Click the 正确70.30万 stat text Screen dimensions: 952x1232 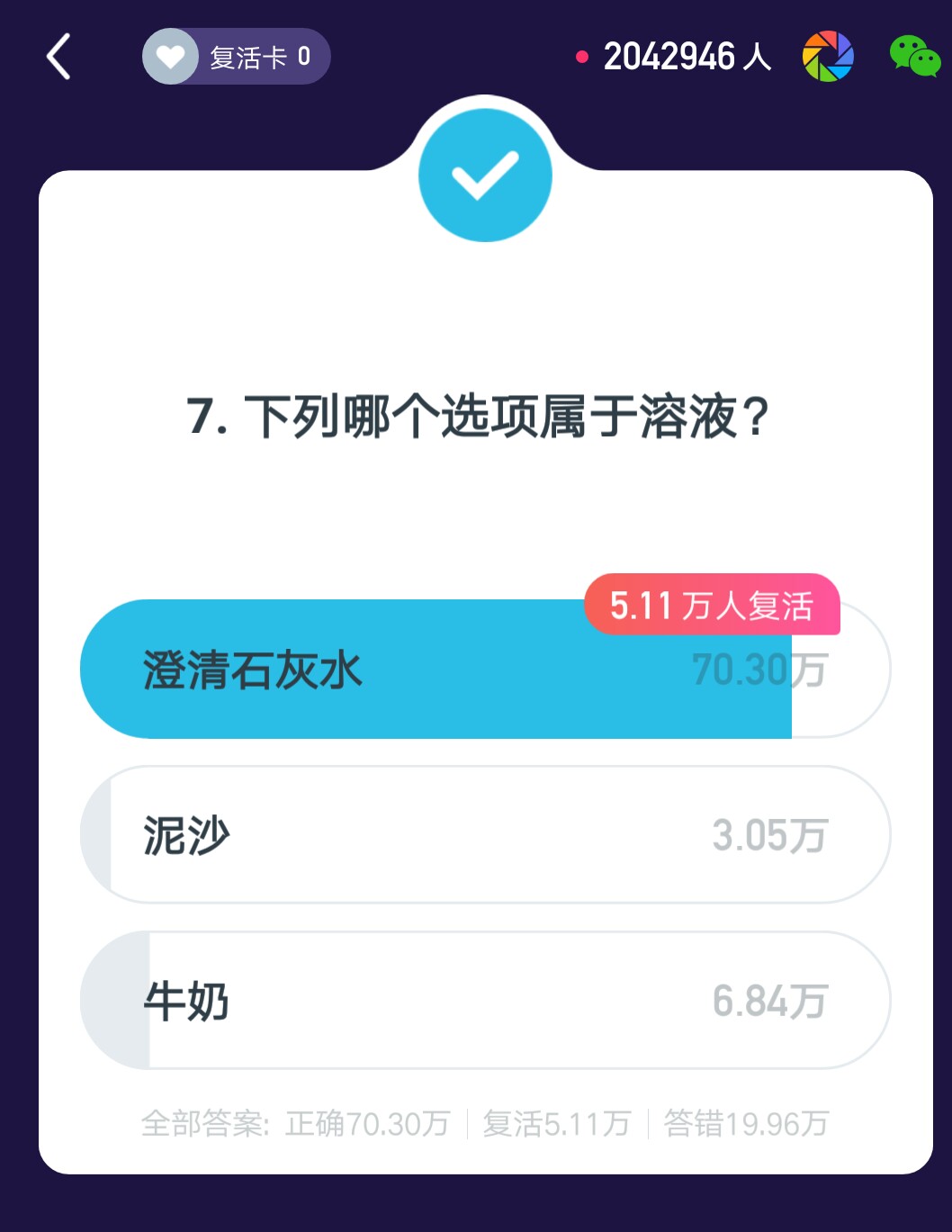370,1124
